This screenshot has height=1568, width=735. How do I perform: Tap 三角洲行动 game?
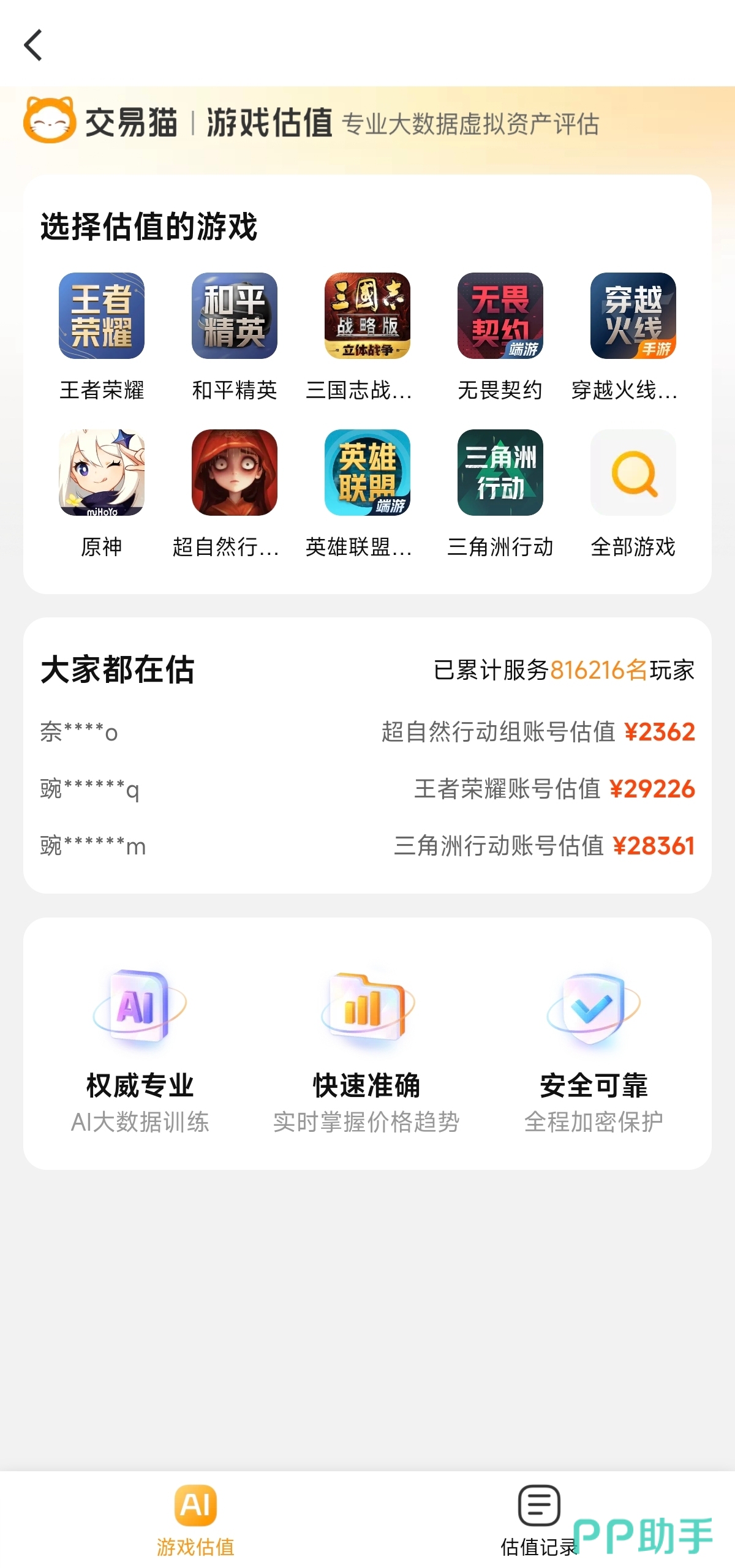pyautogui.click(x=500, y=473)
